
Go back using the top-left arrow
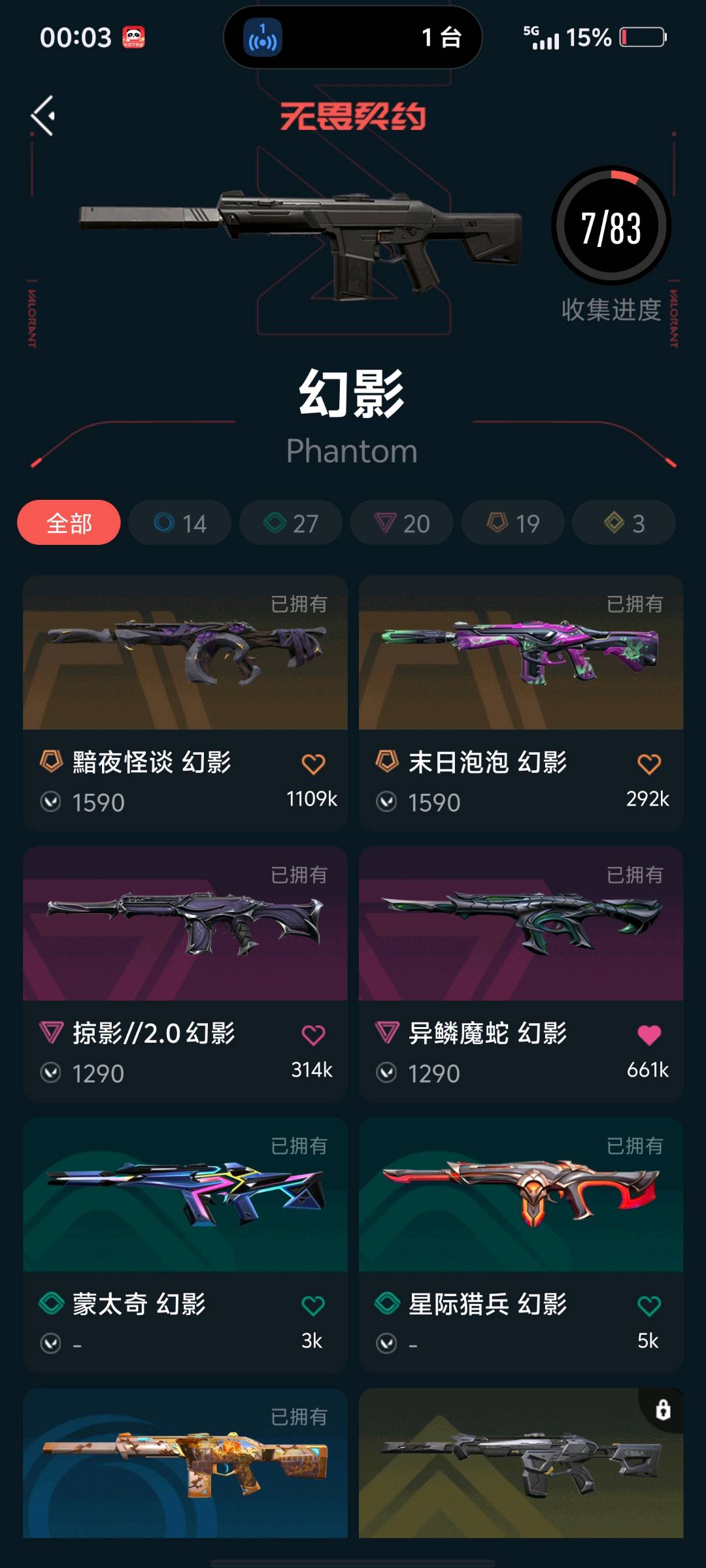[43, 116]
